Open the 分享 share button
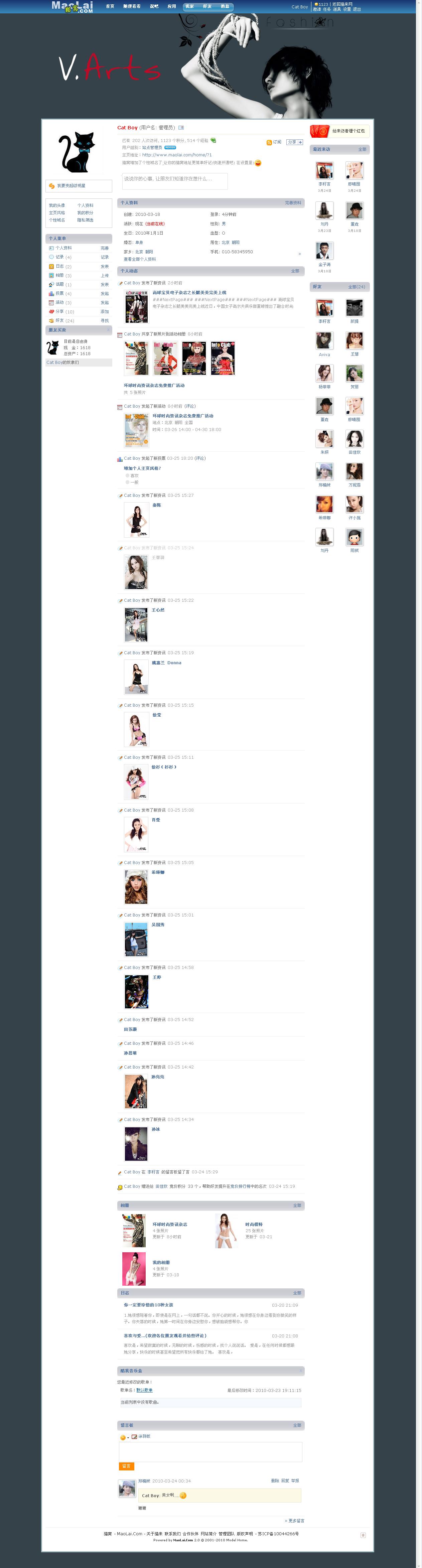Viewport: 422px width, 1568px height. point(294,142)
